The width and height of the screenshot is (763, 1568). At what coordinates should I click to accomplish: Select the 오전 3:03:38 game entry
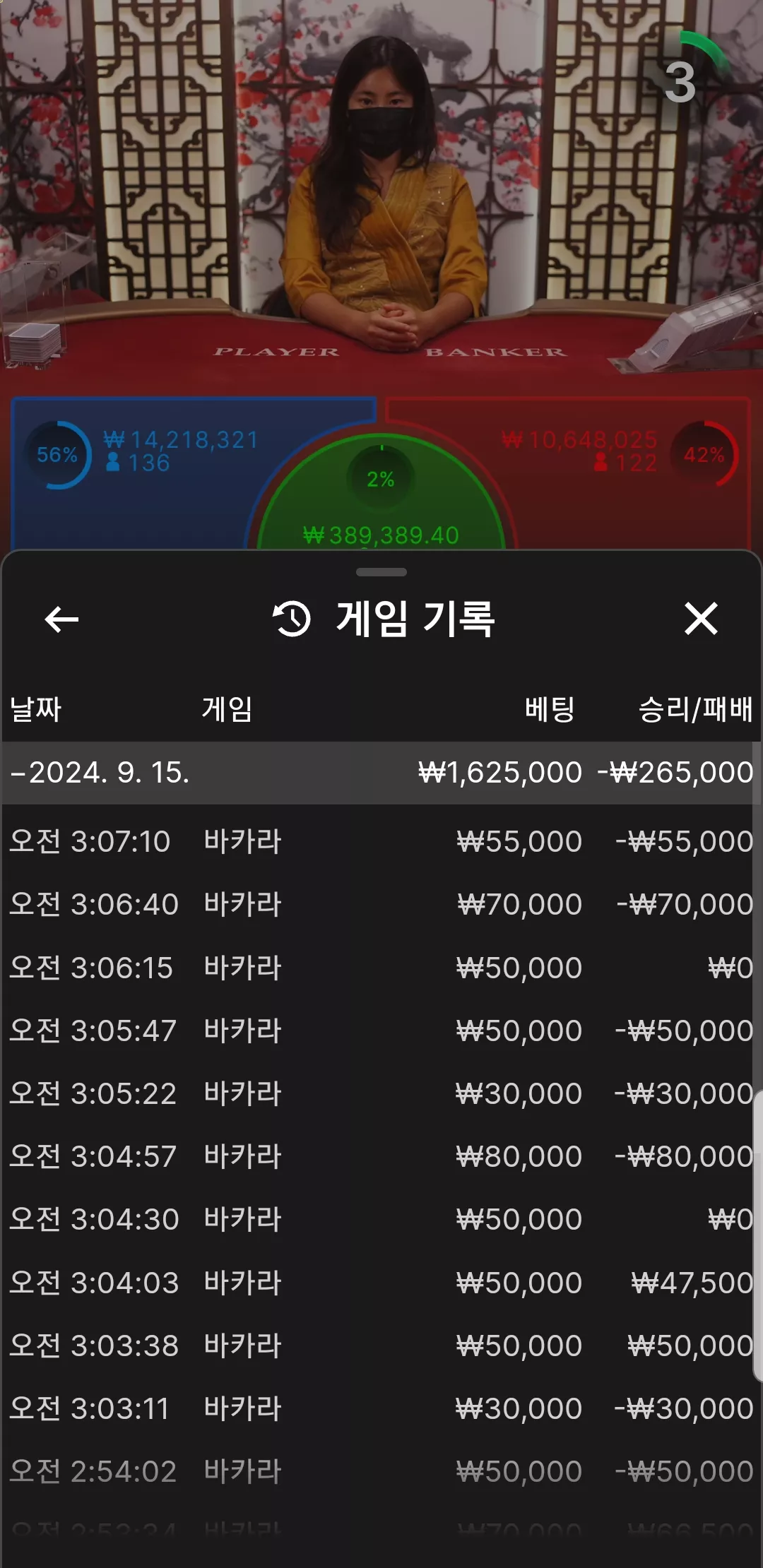click(x=381, y=1346)
